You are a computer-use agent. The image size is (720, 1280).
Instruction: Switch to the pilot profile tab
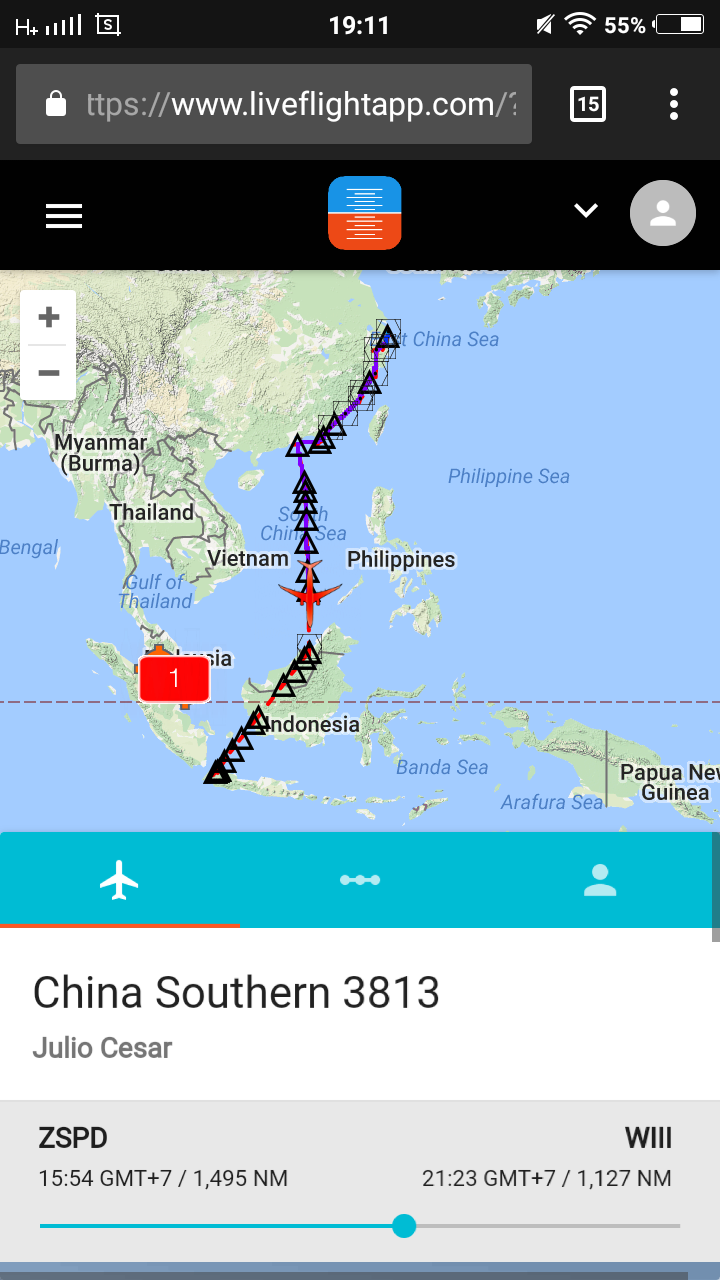(600, 880)
